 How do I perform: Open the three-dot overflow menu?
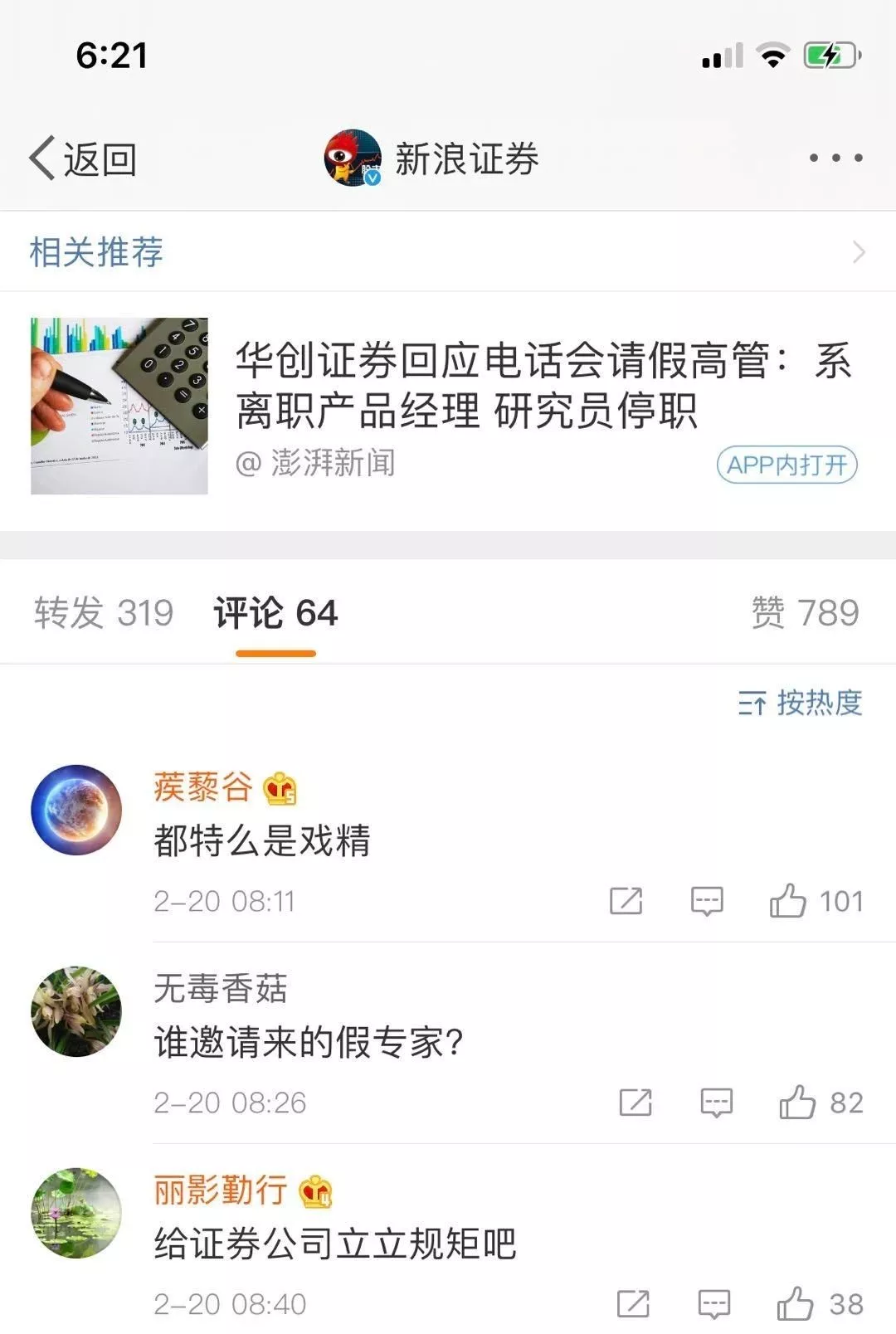pos(835,158)
